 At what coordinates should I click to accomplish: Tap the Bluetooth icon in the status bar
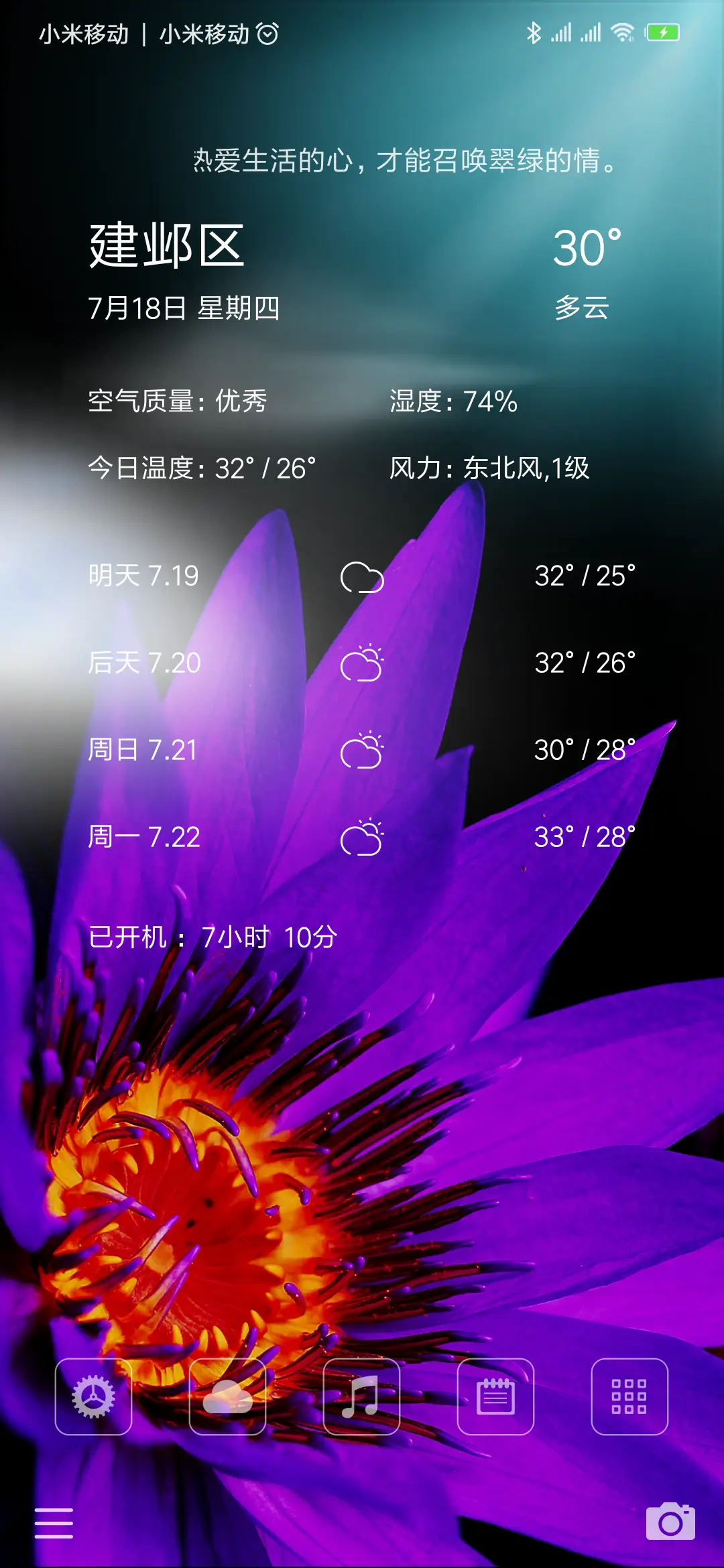534,31
